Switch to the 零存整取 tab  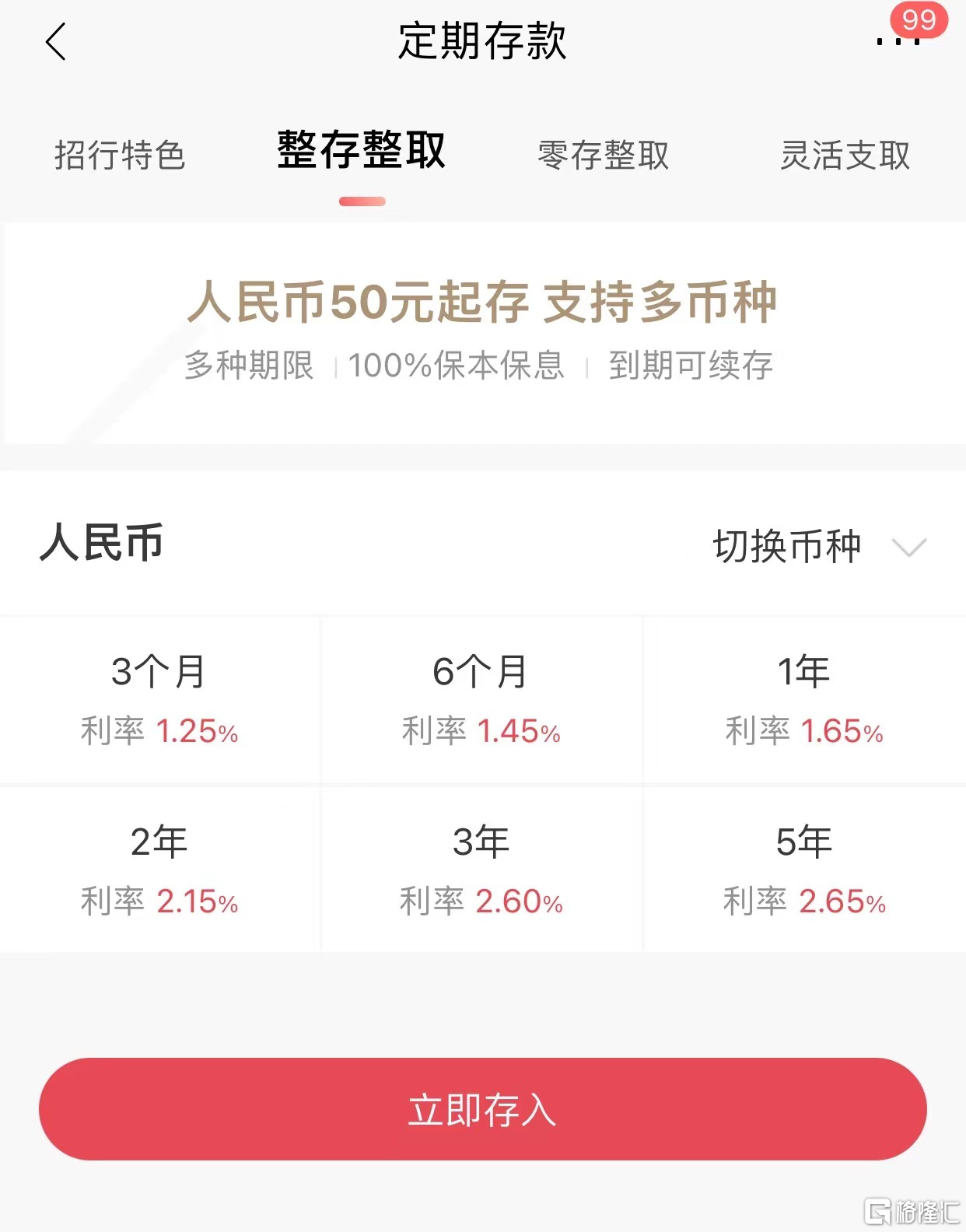tap(604, 156)
